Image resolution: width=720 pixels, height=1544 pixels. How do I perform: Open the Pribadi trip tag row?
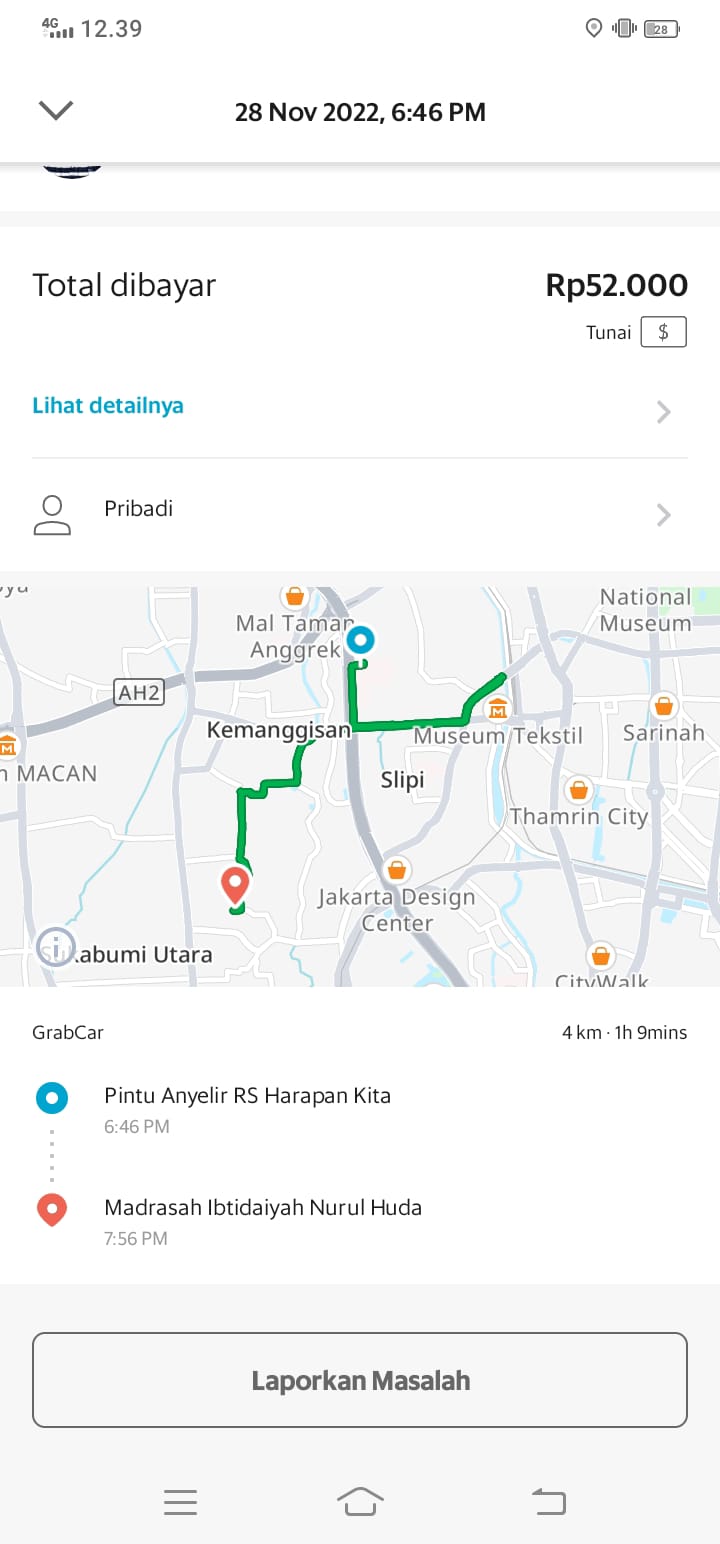tap(360, 513)
